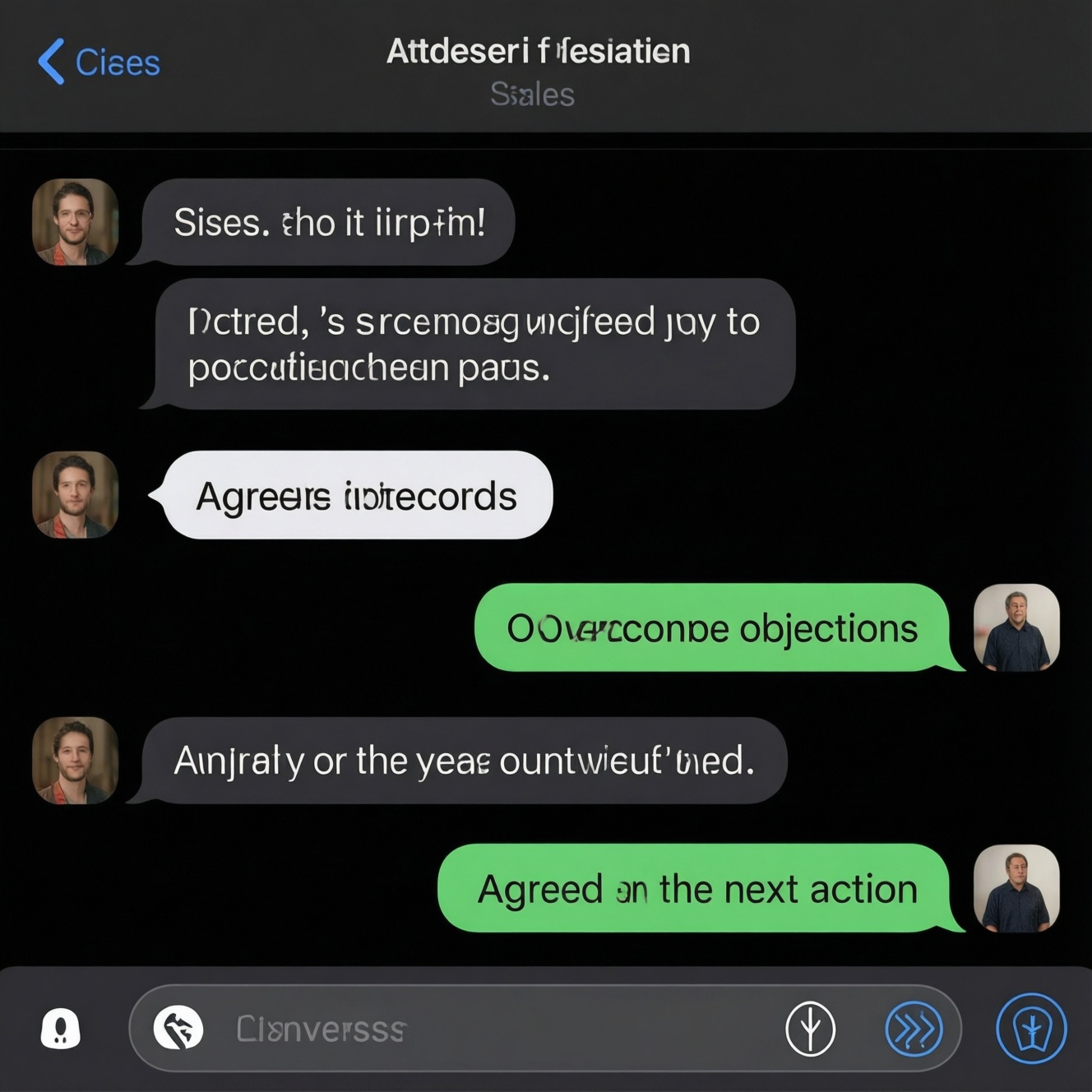Tap the circular icon left of send
1092x1092 pixels.
coord(810,1029)
